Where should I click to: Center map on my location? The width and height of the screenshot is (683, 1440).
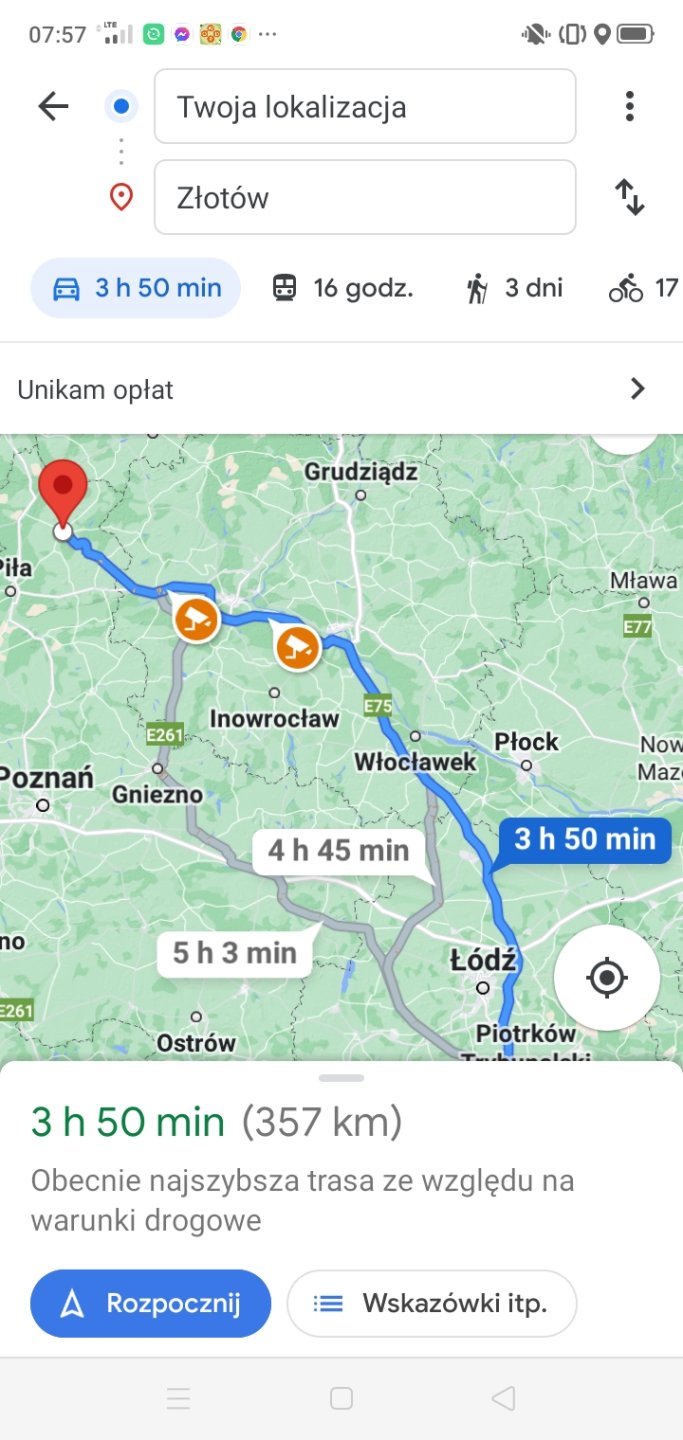click(x=607, y=977)
